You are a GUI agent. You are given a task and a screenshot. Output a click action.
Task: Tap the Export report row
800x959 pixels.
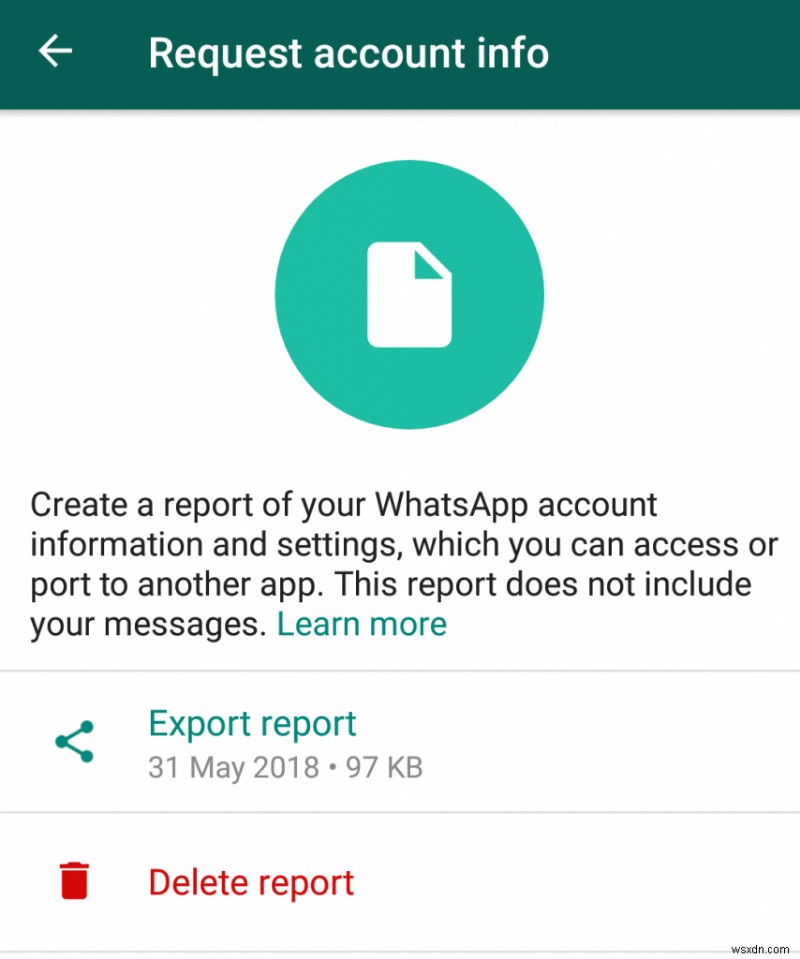tap(400, 740)
